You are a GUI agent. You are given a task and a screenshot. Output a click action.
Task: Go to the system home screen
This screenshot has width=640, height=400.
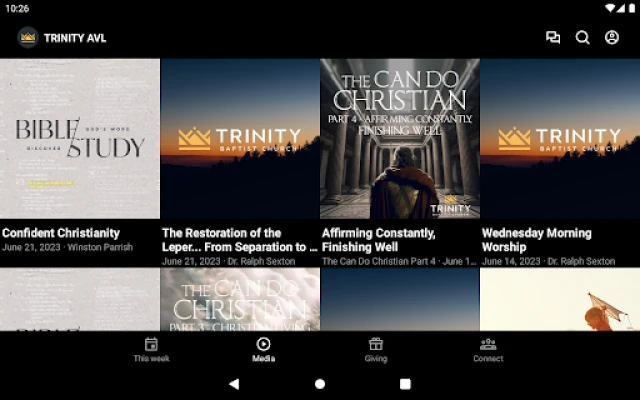coord(320,384)
